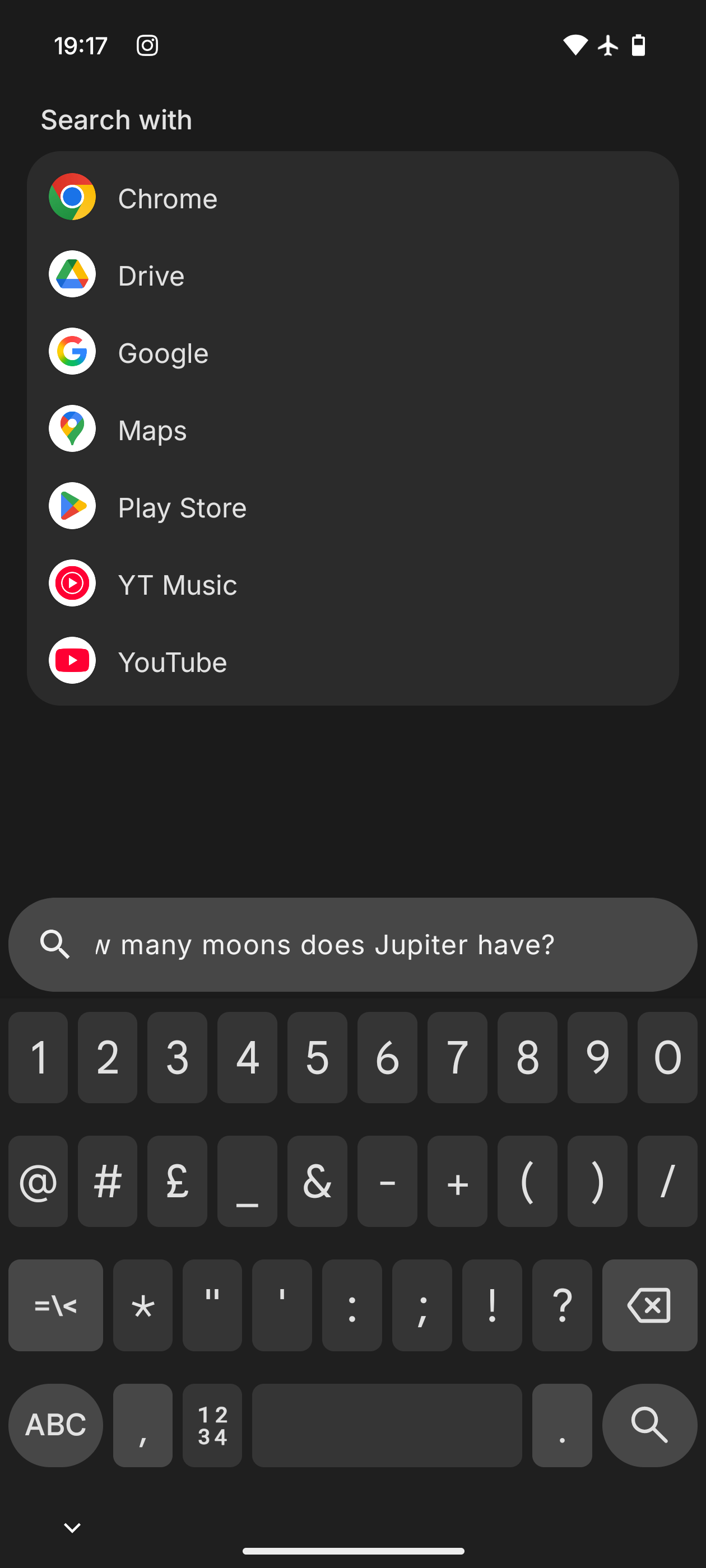The image size is (706, 1568).
Task: Switch to the 1234 numeric keypad
Action: point(212,1424)
